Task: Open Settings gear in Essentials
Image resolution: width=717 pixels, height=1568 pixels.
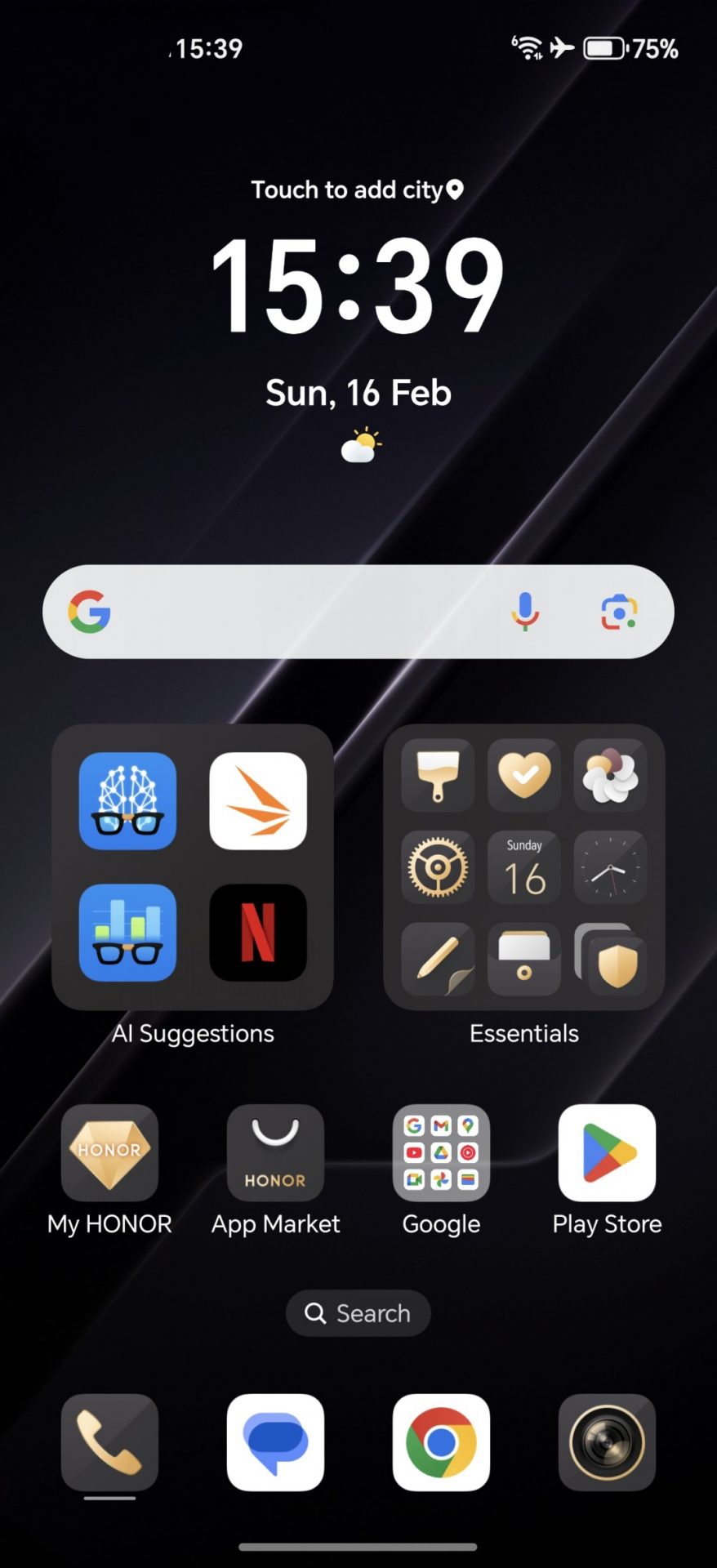Action: pyautogui.click(x=438, y=867)
